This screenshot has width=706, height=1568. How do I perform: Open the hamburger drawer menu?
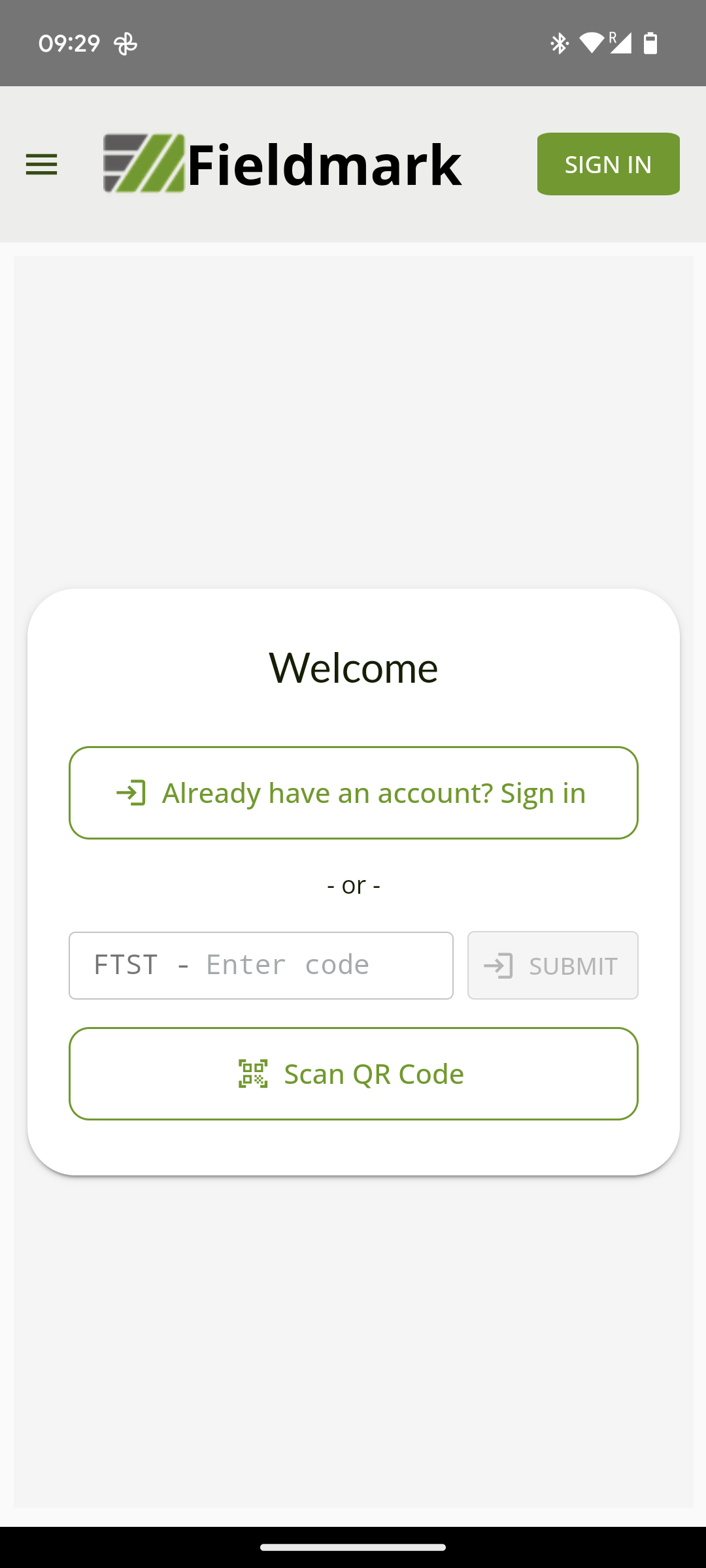coord(41,164)
